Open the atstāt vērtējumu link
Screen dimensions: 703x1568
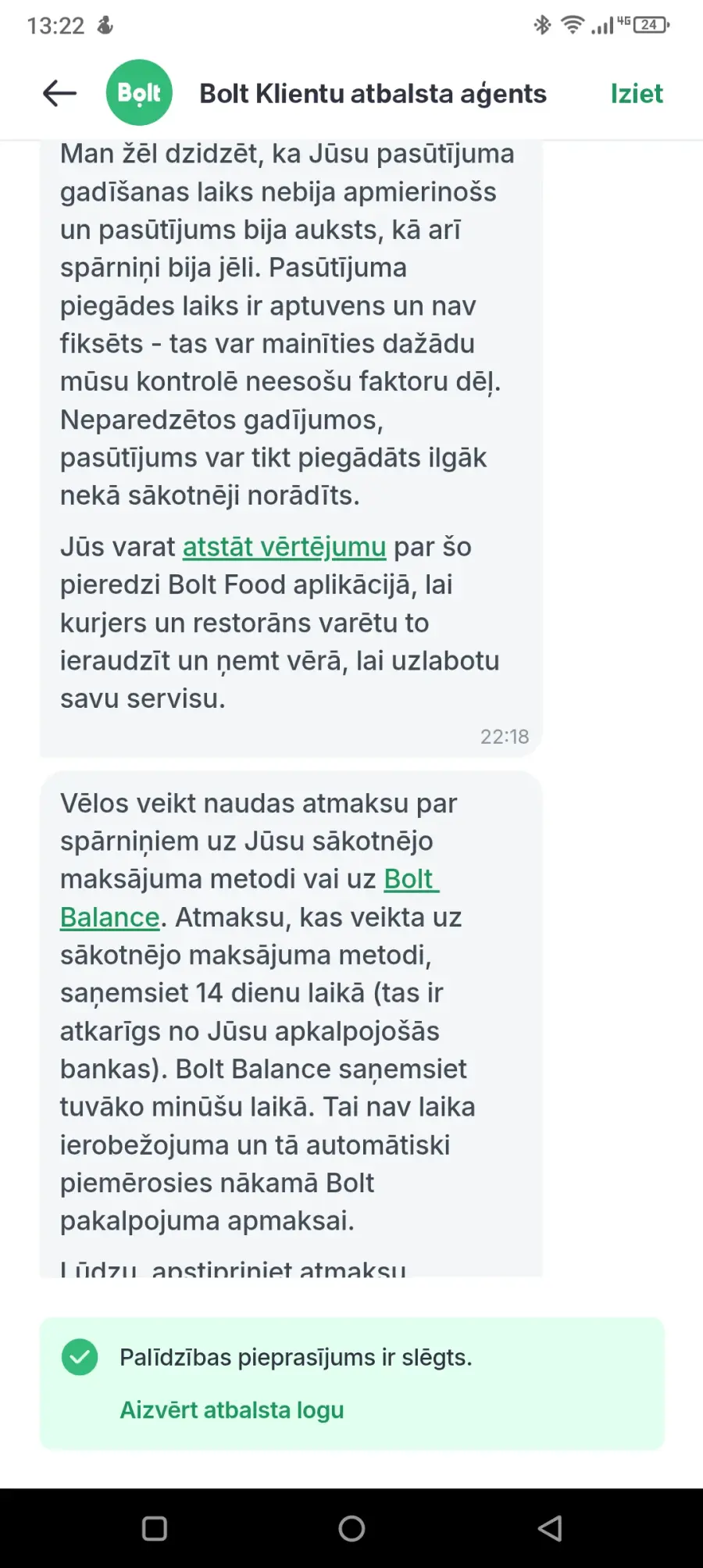point(284,547)
